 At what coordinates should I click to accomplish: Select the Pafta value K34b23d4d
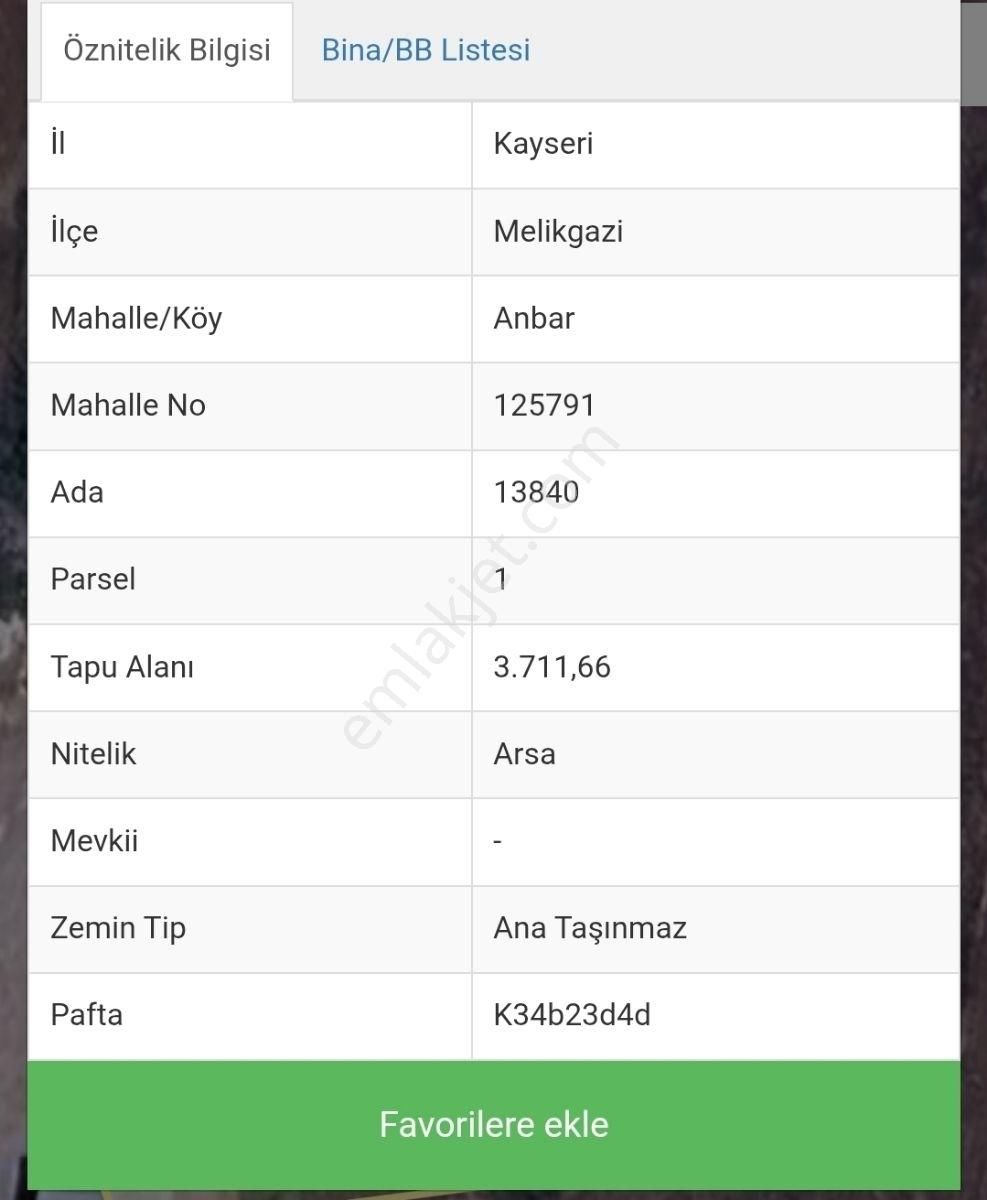coord(571,1015)
